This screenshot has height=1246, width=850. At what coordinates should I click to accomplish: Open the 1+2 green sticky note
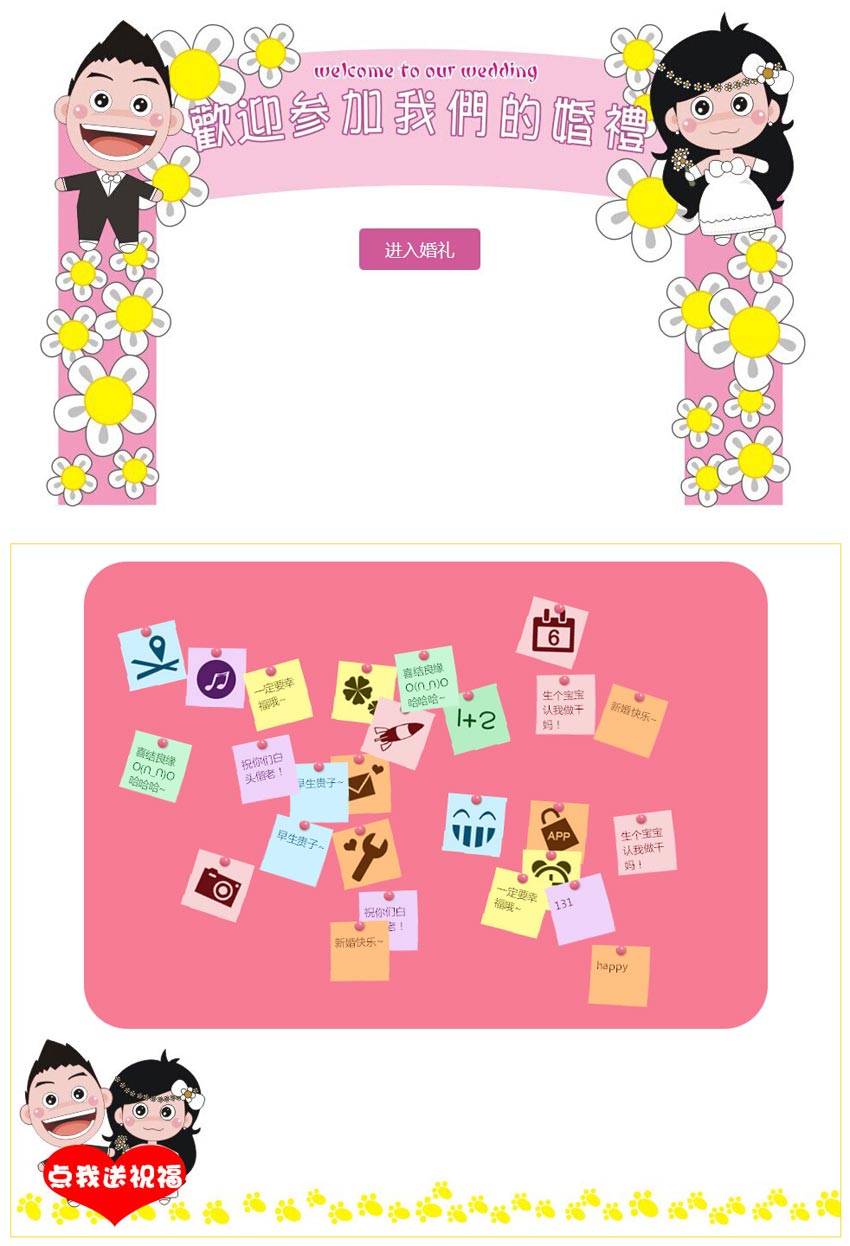pyautogui.click(x=477, y=720)
